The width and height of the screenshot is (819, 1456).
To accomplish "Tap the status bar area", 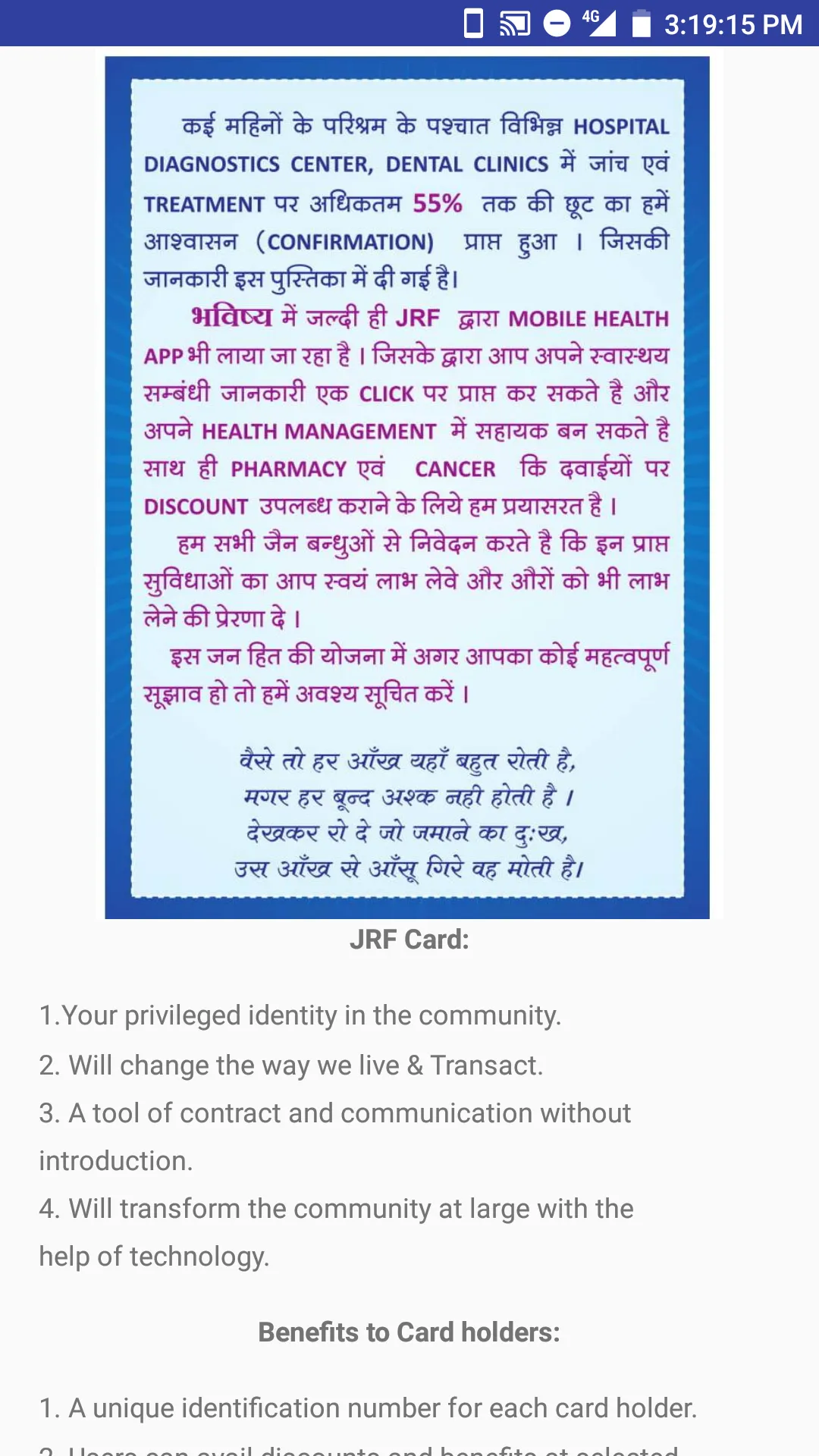I will pyautogui.click(x=409, y=24).
